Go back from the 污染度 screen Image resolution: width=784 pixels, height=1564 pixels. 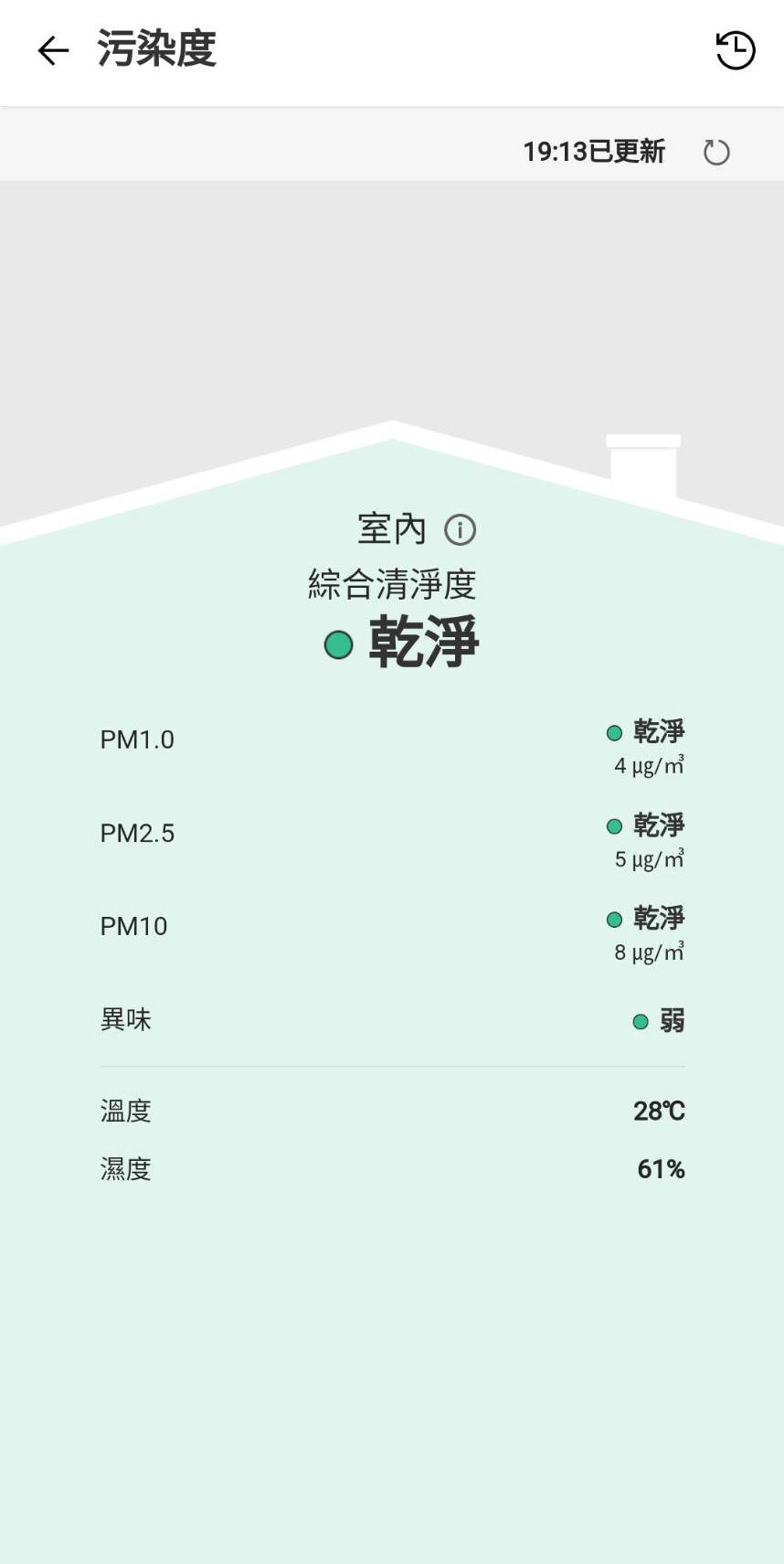point(53,50)
